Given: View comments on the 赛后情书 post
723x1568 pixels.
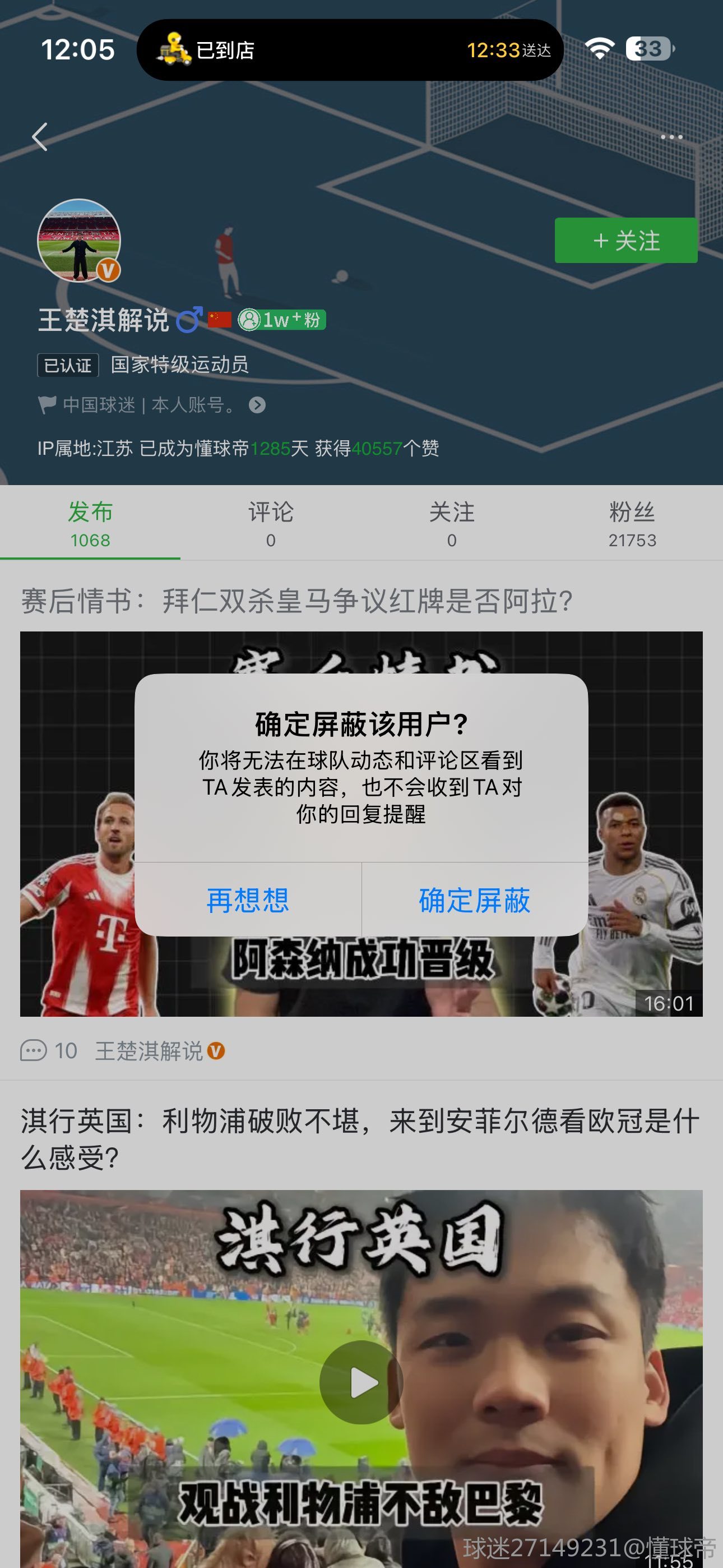Looking at the screenshot, I should [49, 1050].
